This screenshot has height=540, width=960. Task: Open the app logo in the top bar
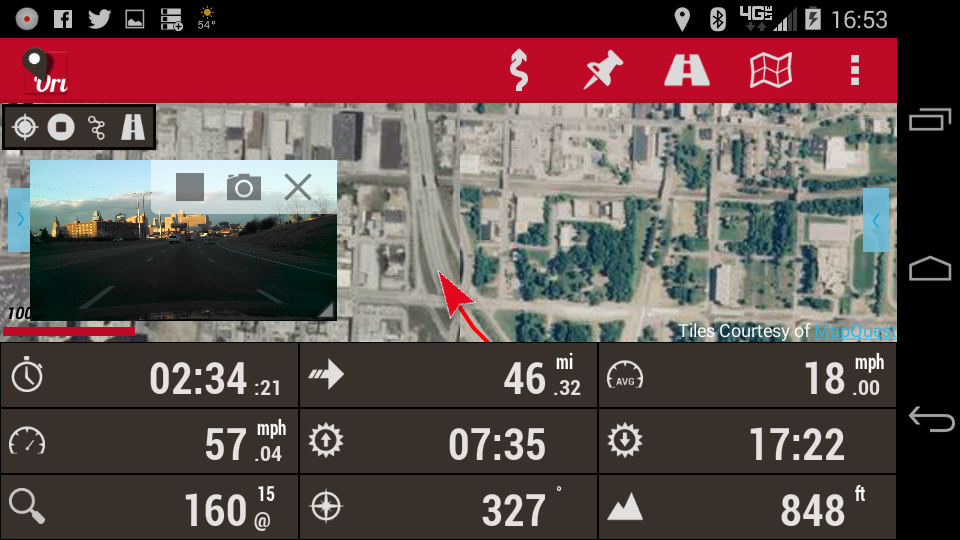point(45,71)
